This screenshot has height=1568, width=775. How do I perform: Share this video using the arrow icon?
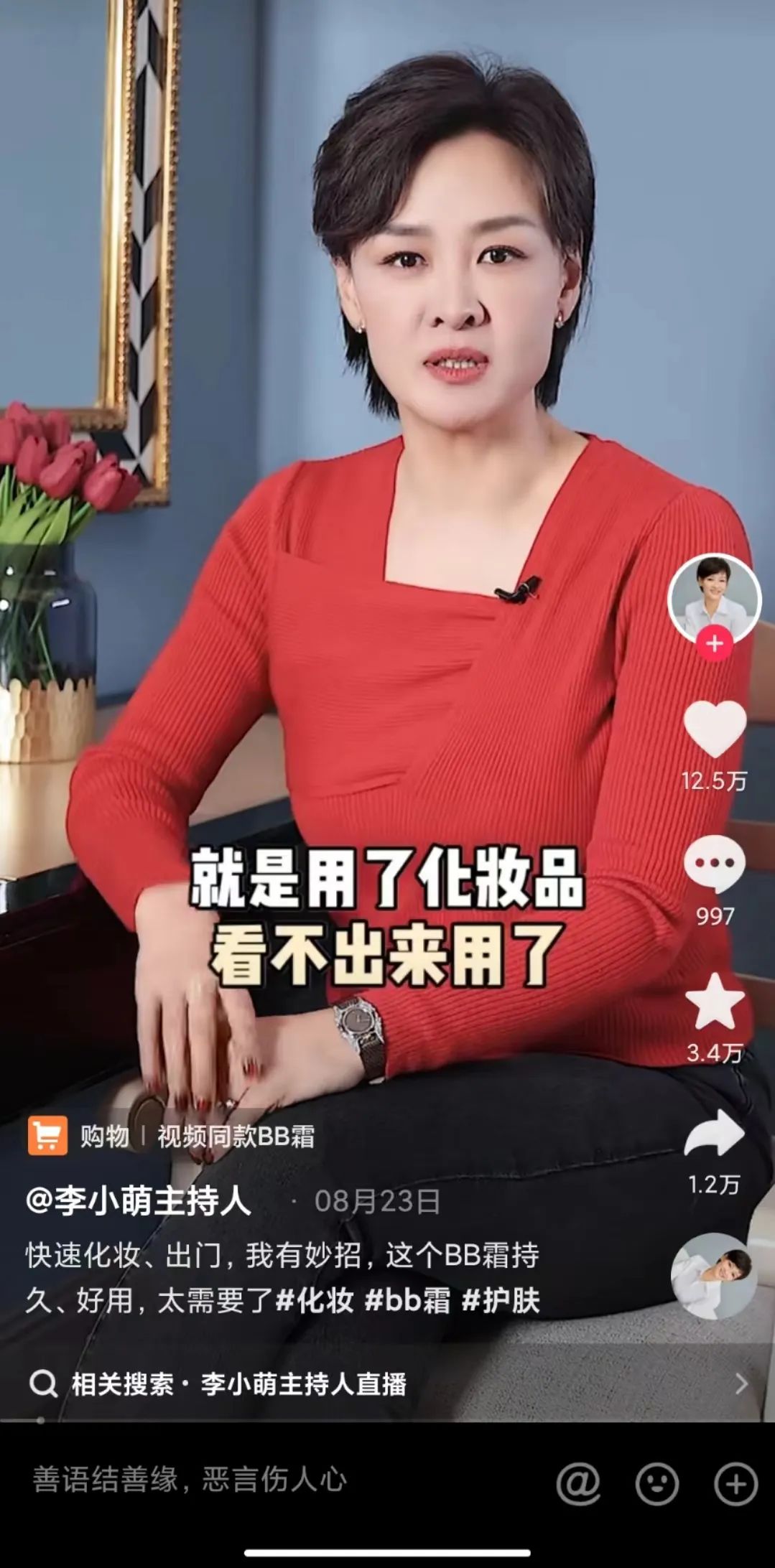click(714, 1133)
